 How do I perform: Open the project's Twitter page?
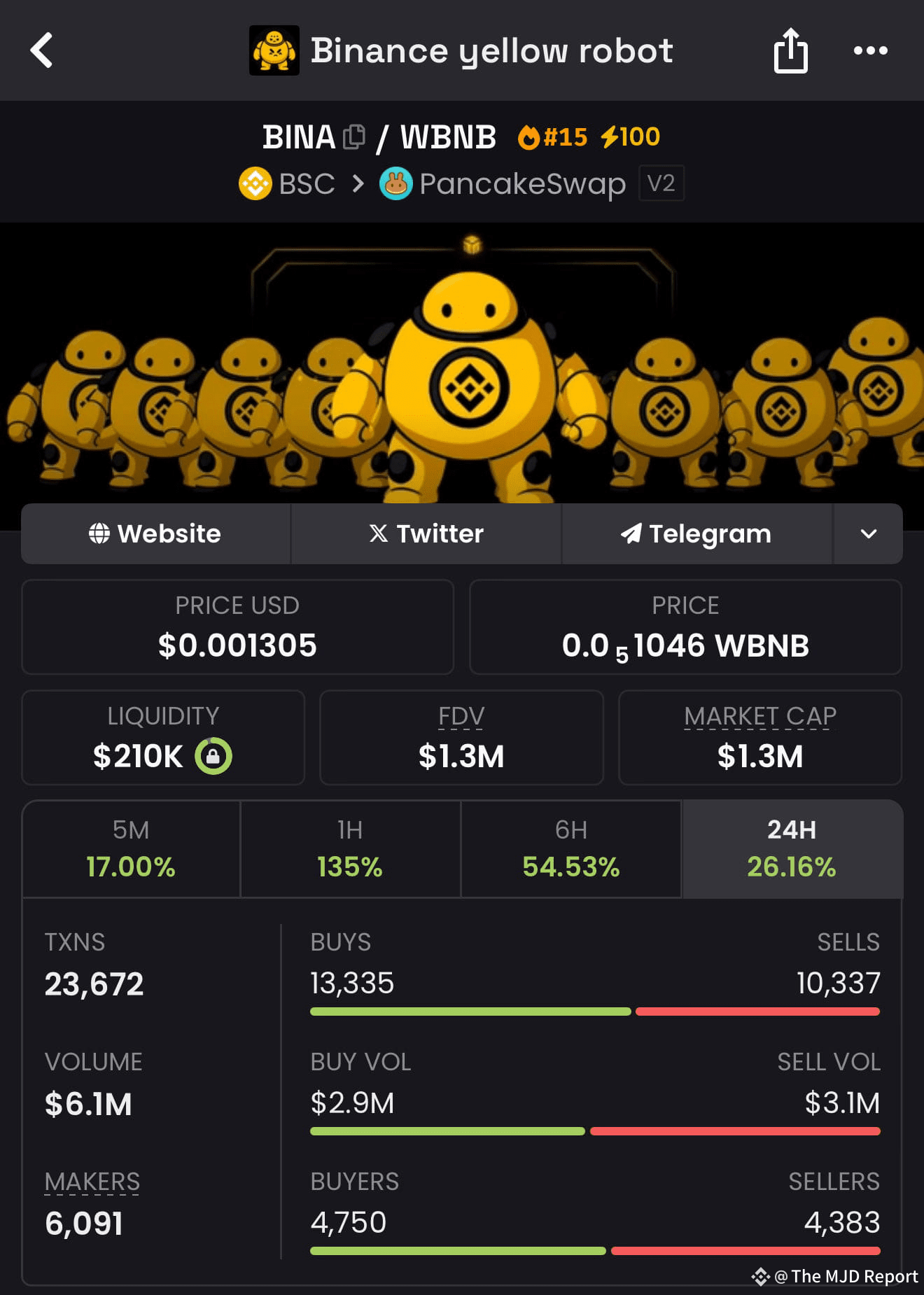(426, 534)
